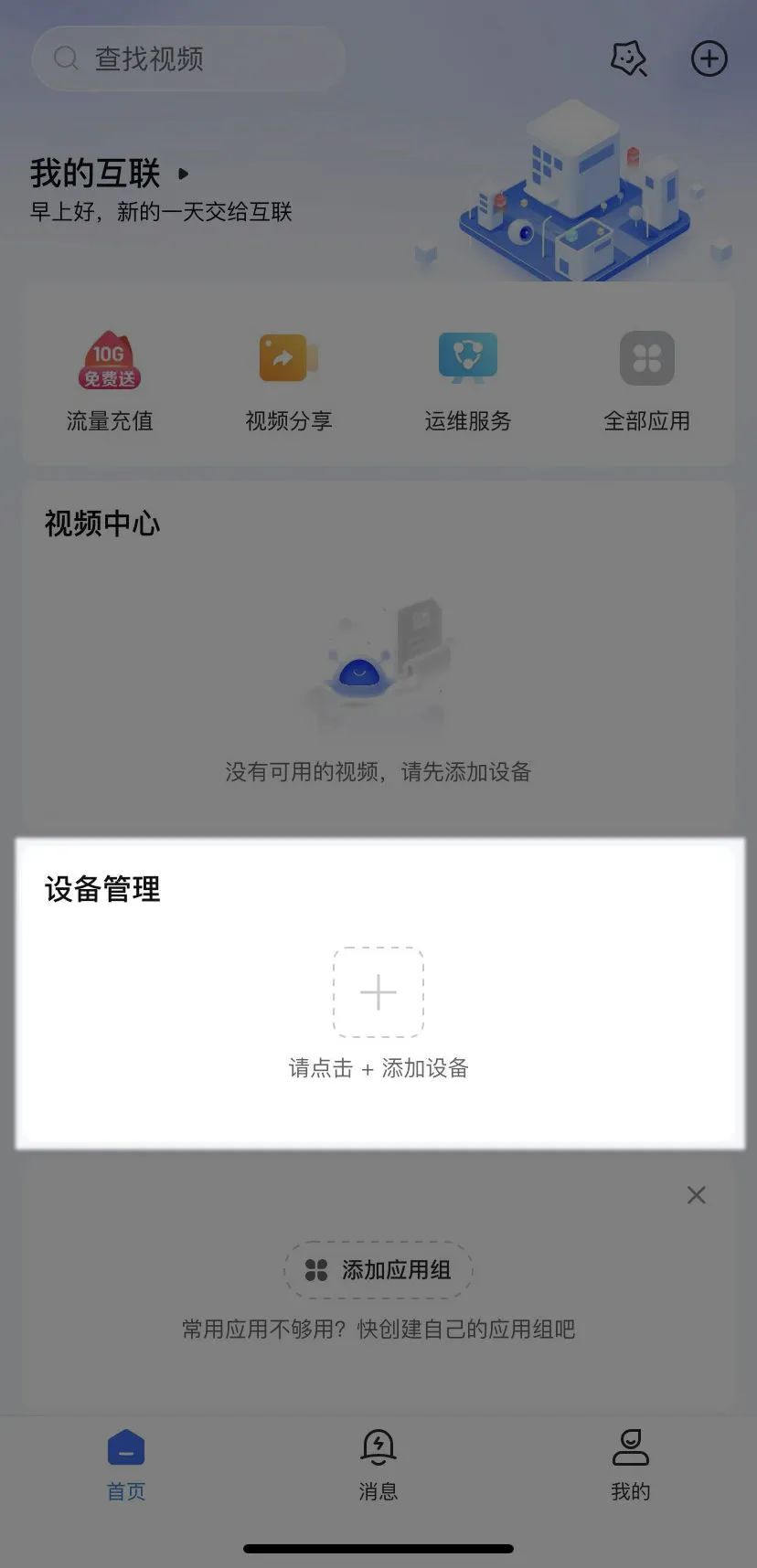Tap the 添加应用组 button
Image resolution: width=757 pixels, height=1568 pixels.
click(x=378, y=1270)
